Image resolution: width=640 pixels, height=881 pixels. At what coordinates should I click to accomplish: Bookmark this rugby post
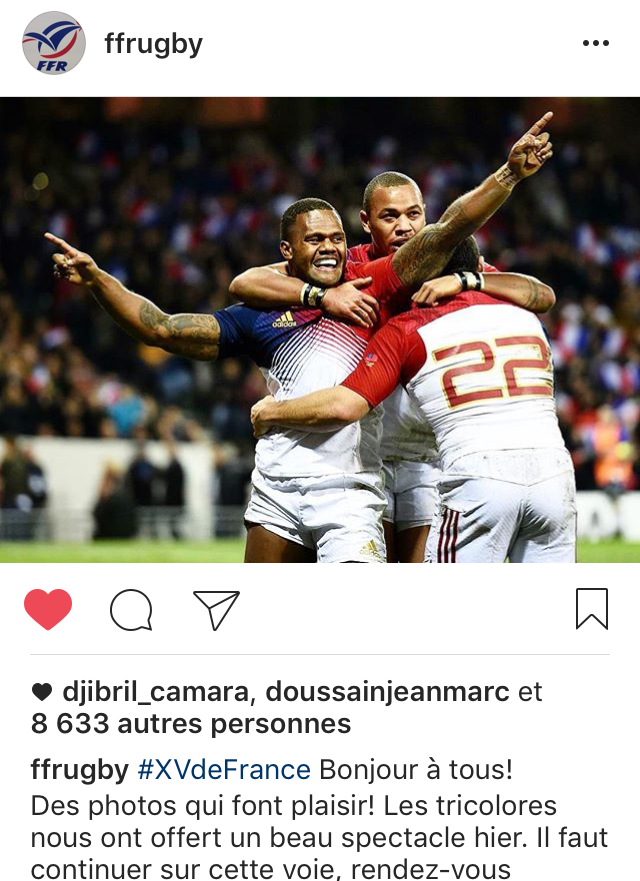tap(592, 609)
